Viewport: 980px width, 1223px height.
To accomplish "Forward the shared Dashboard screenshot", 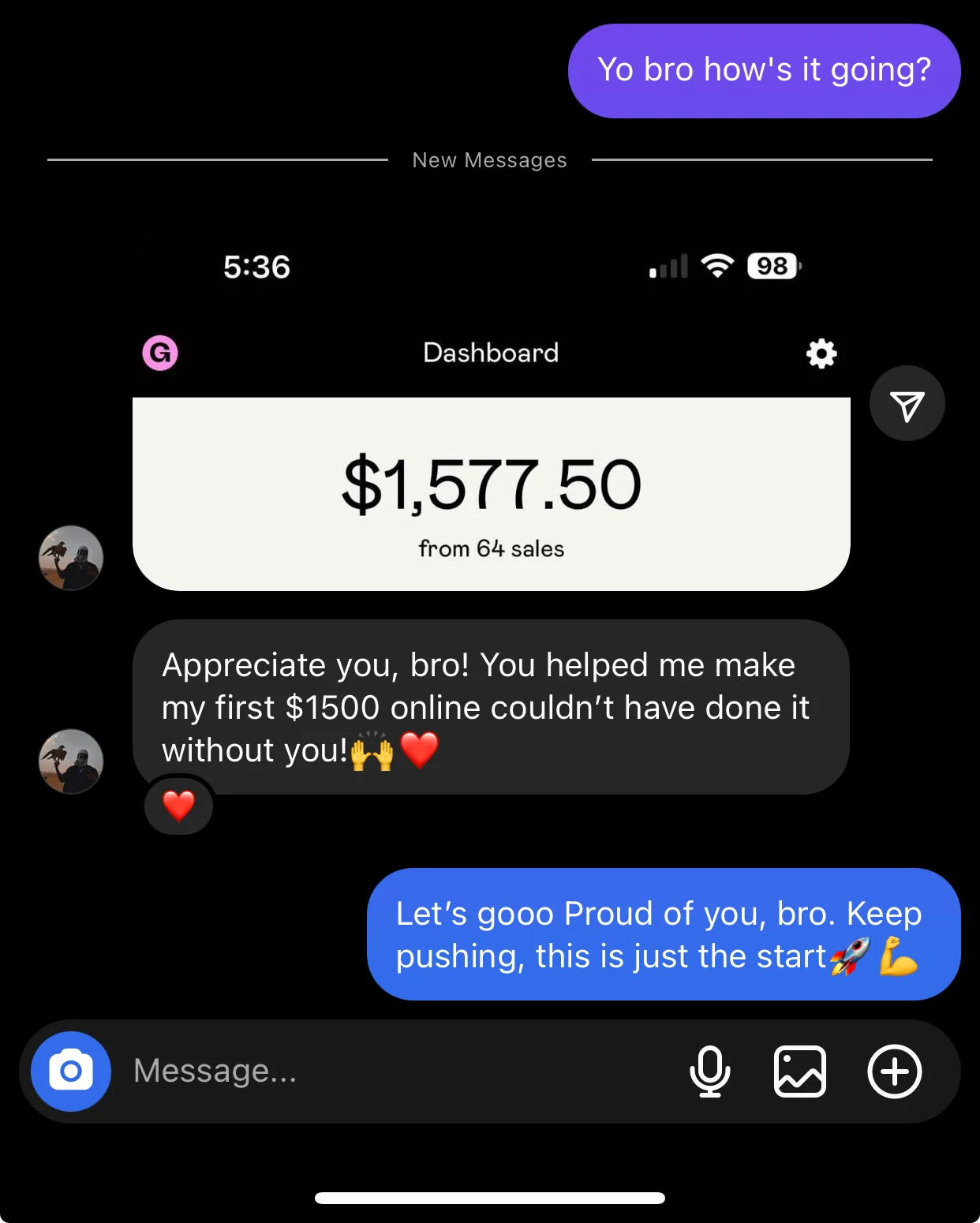I will click(x=907, y=403).
